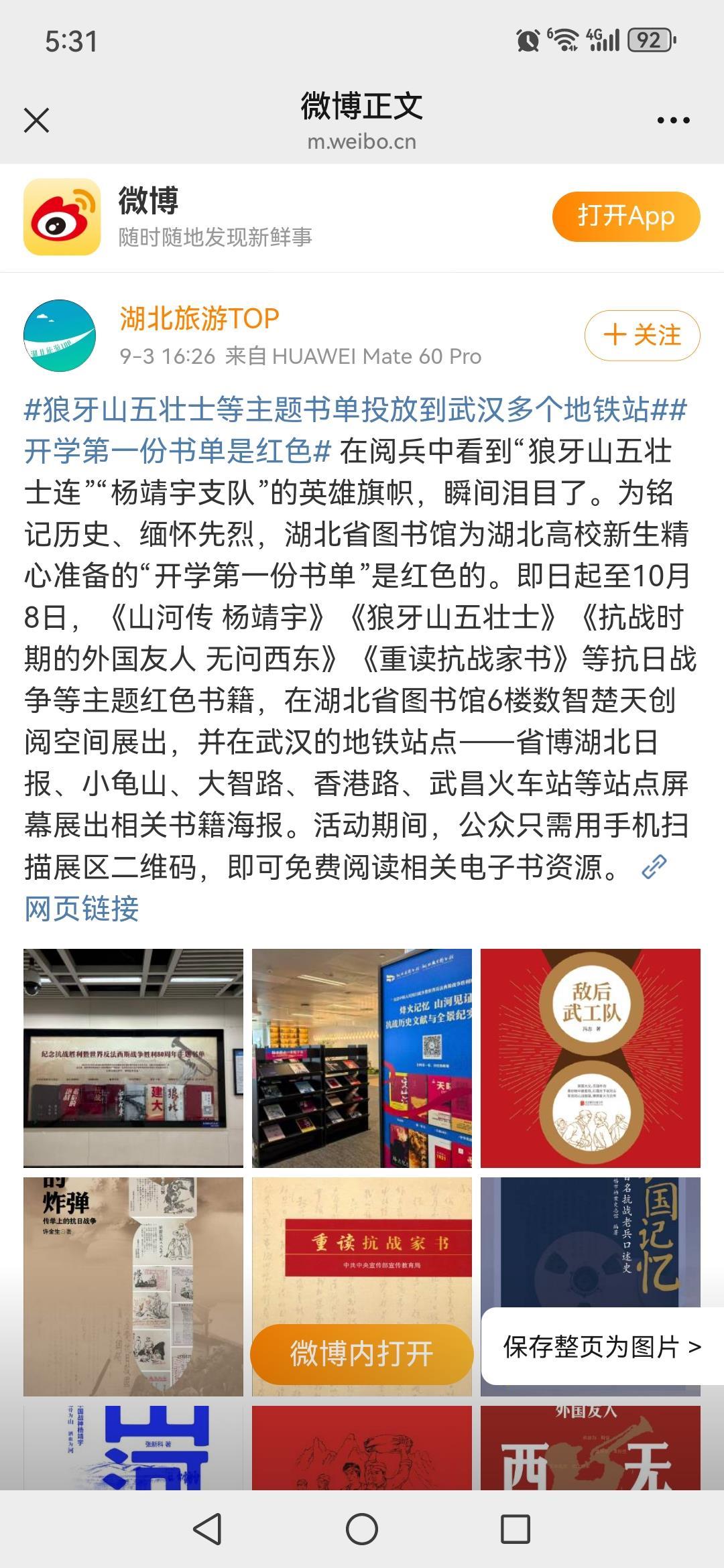Viewport: 724px width, 1568px height.
Task: Tap the 打开App button
Action: [x=625, y=216]
